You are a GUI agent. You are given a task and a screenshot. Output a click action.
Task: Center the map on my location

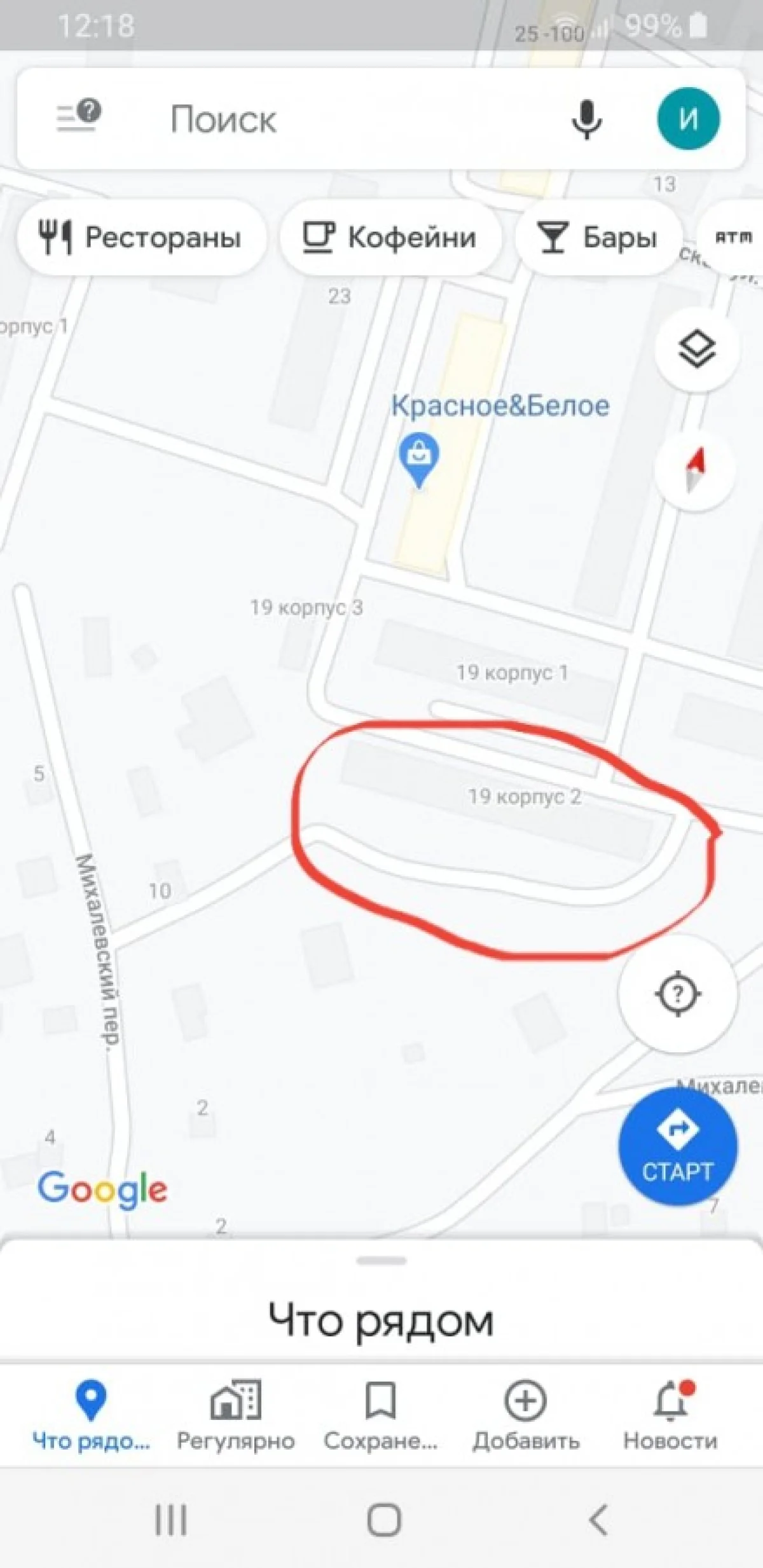pos(678,994)
